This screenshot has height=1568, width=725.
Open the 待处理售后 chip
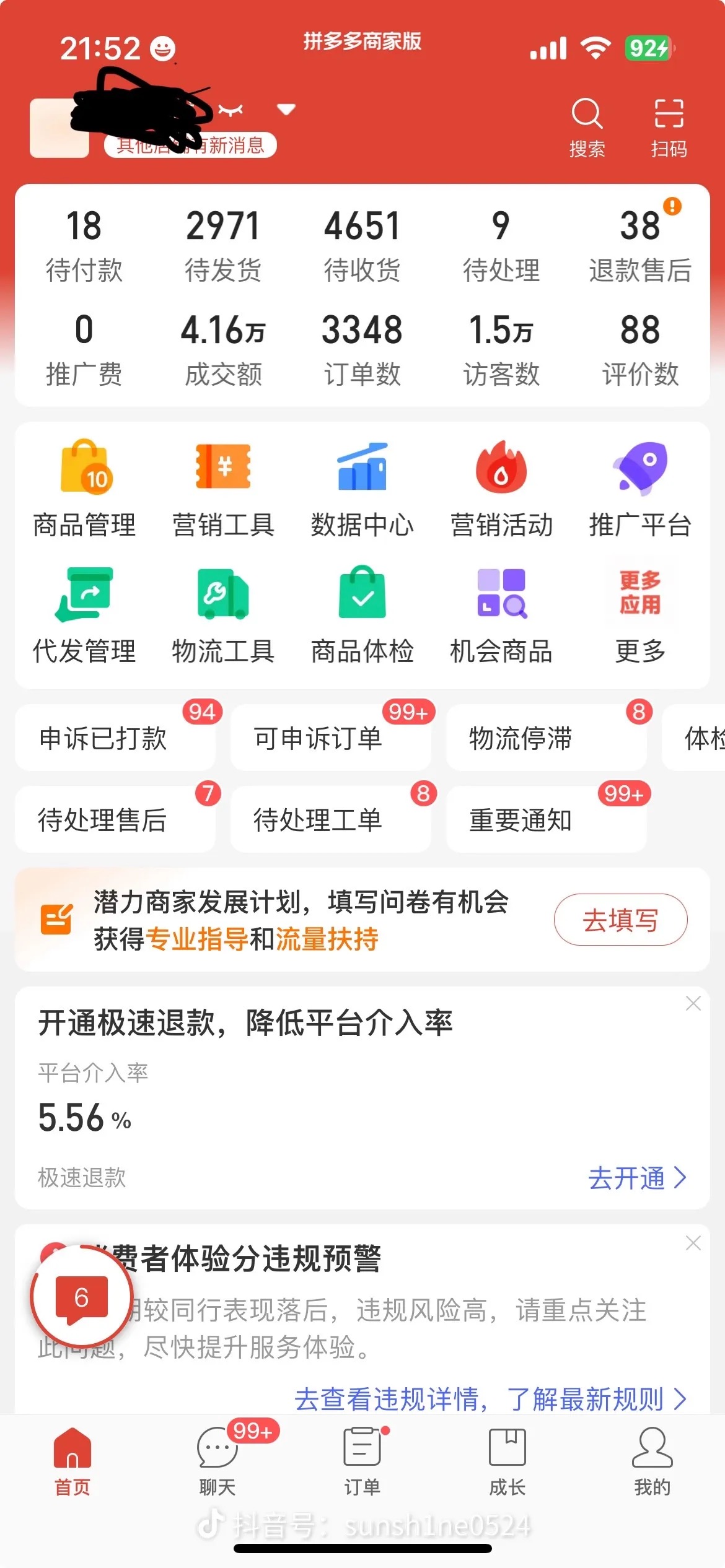pyautogui.click(x=115, y=819)
